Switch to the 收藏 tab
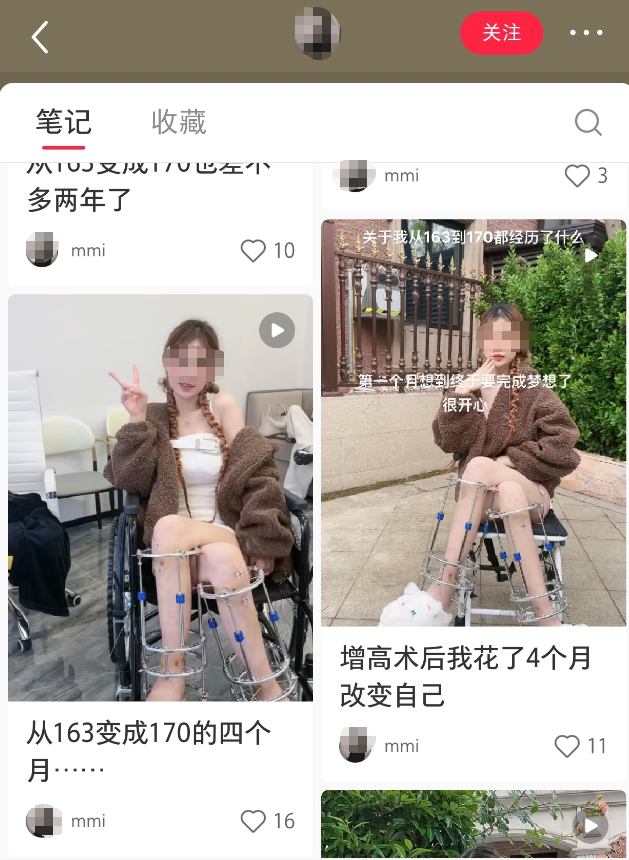629x860 pixels. (179, 122)
